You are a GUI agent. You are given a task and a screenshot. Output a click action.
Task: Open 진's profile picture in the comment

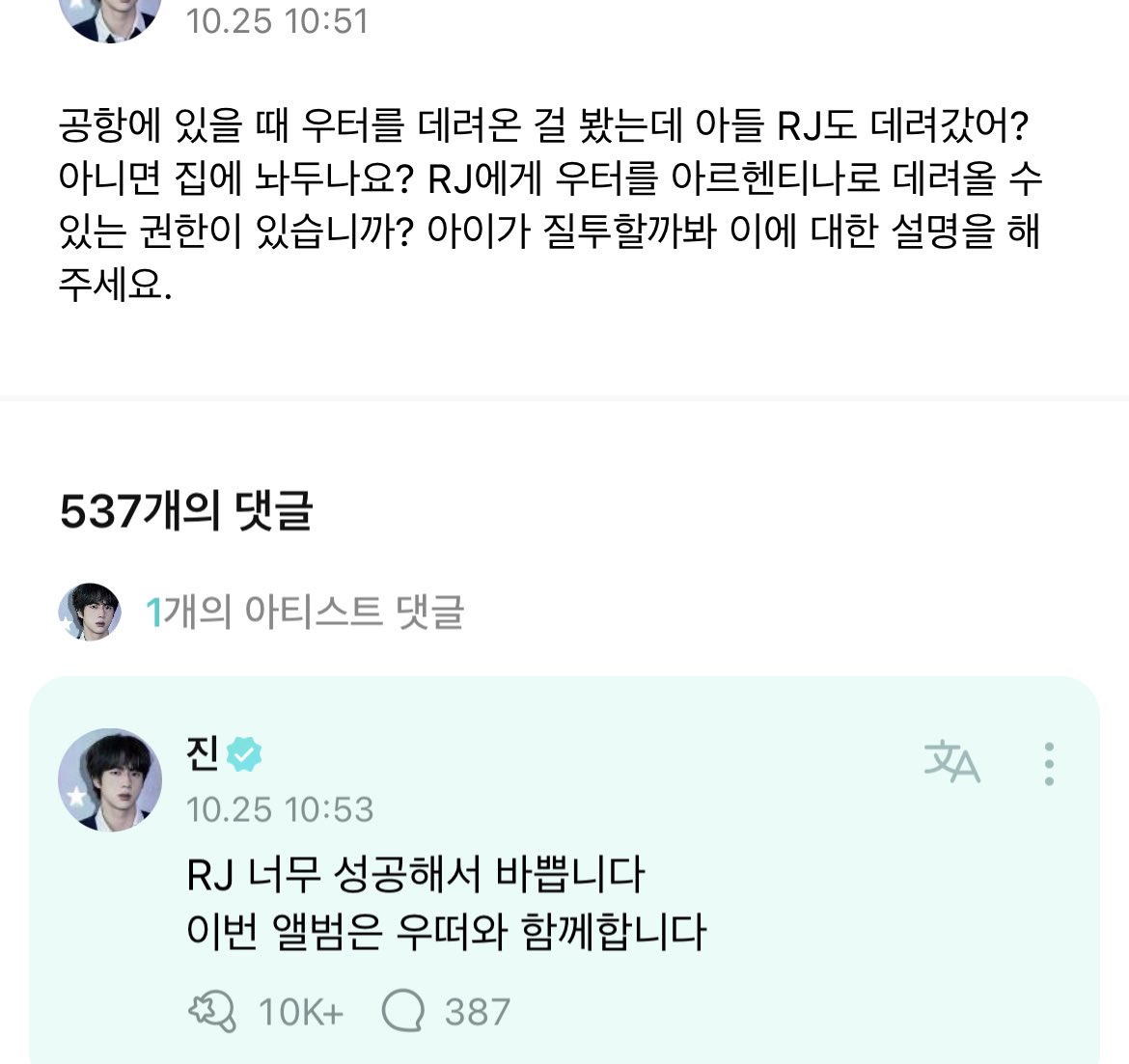pos(109,778)
